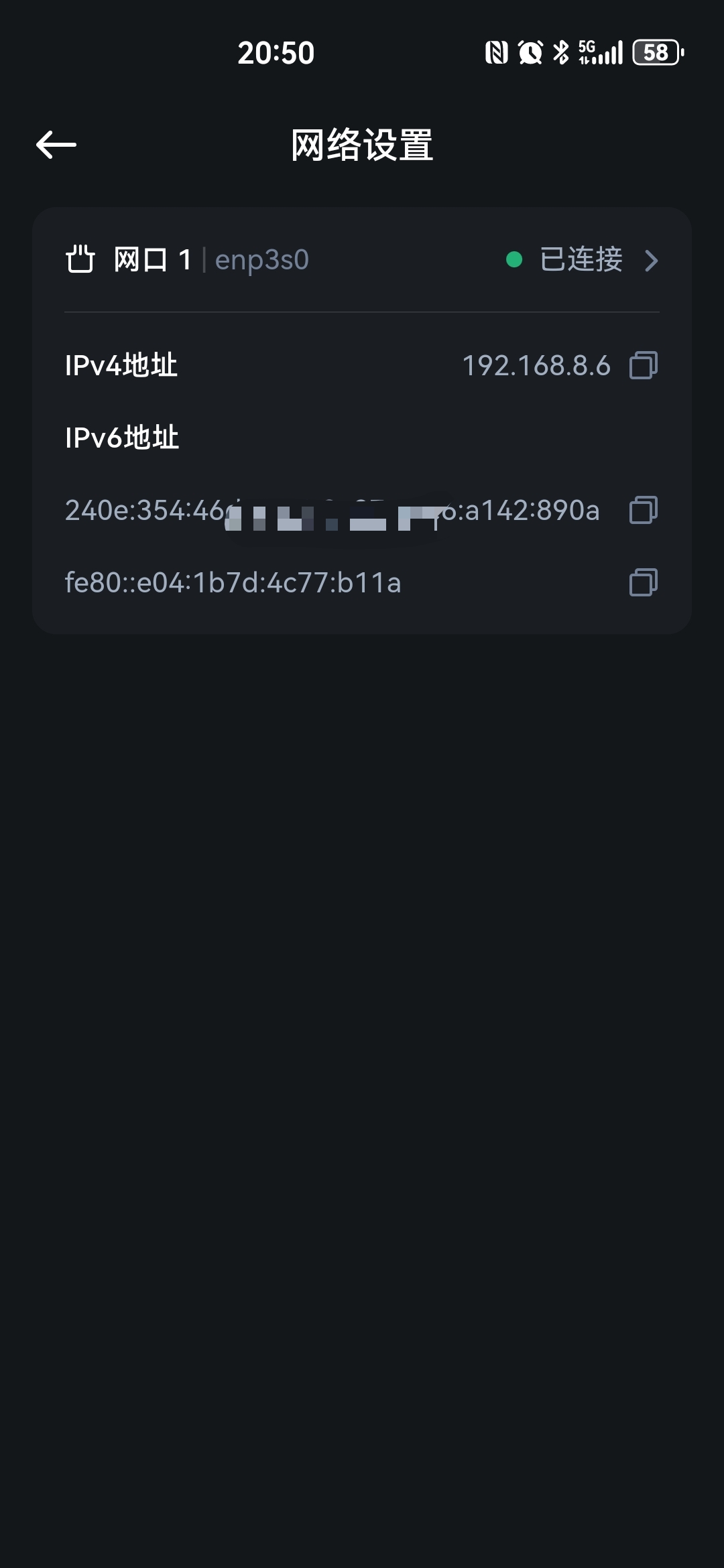Go back using the arrow at top left
This screenshot has height=1568, width=724.
56,145
